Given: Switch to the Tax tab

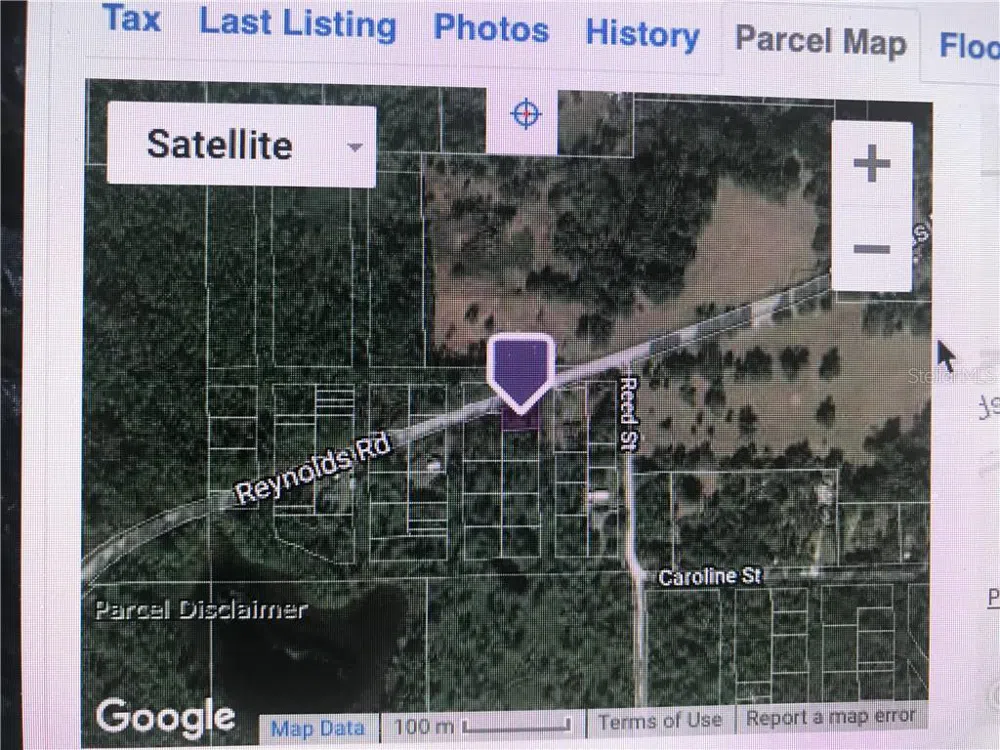Looking at the screenshot, I should [131, 18].
